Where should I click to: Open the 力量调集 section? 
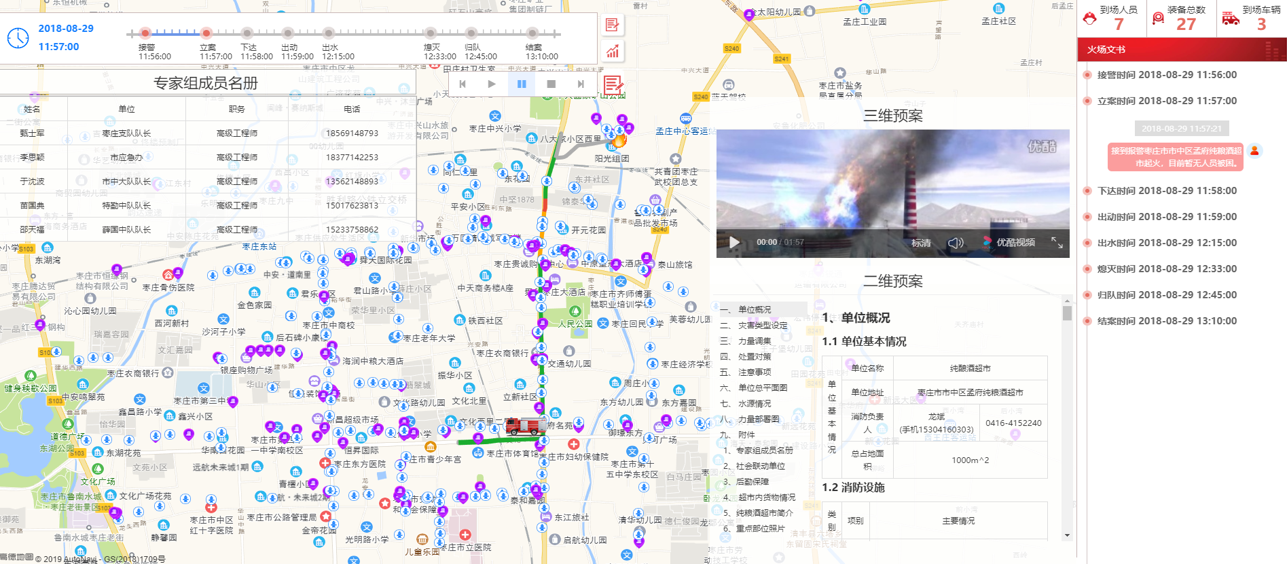(754, 341)
